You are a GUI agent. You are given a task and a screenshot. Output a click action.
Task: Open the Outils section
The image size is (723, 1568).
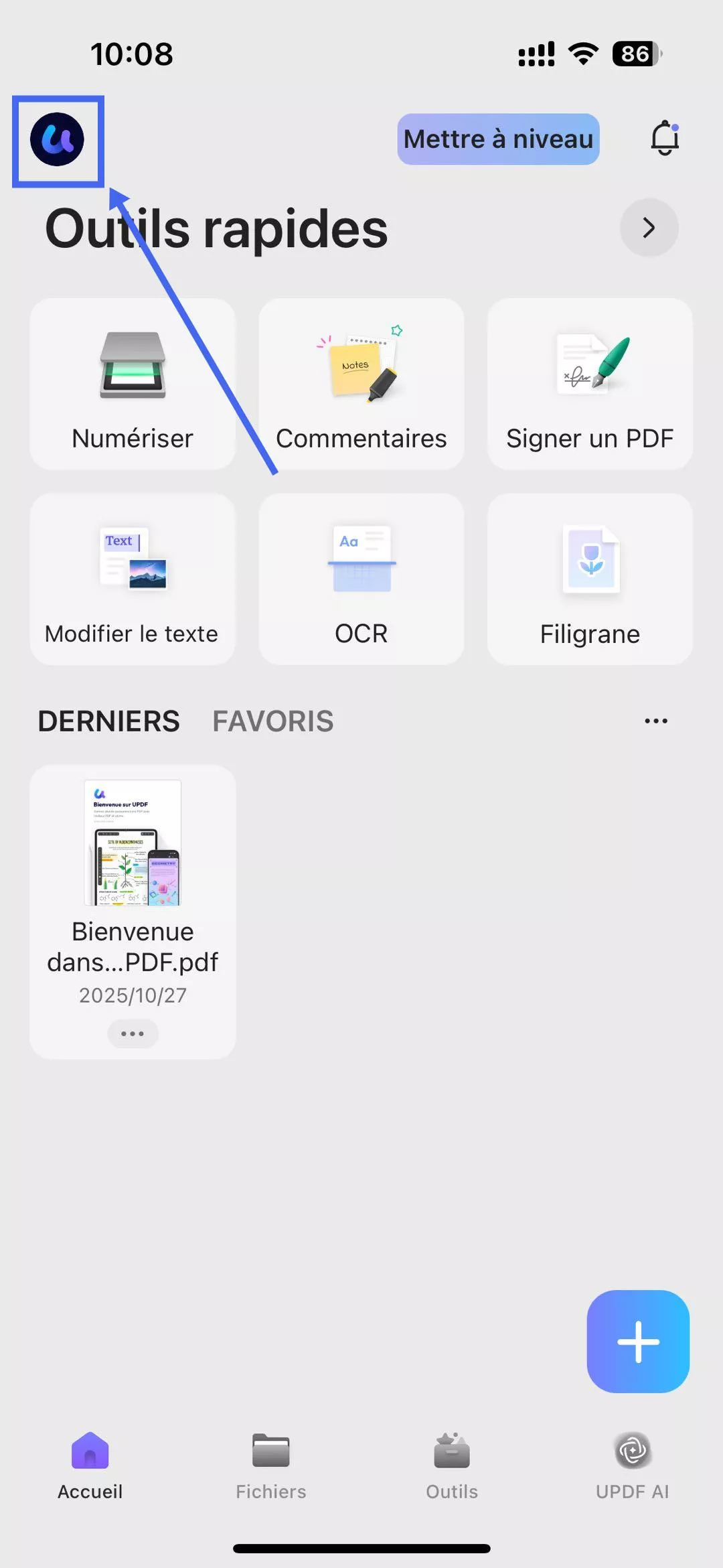(x=451, y=1467)
